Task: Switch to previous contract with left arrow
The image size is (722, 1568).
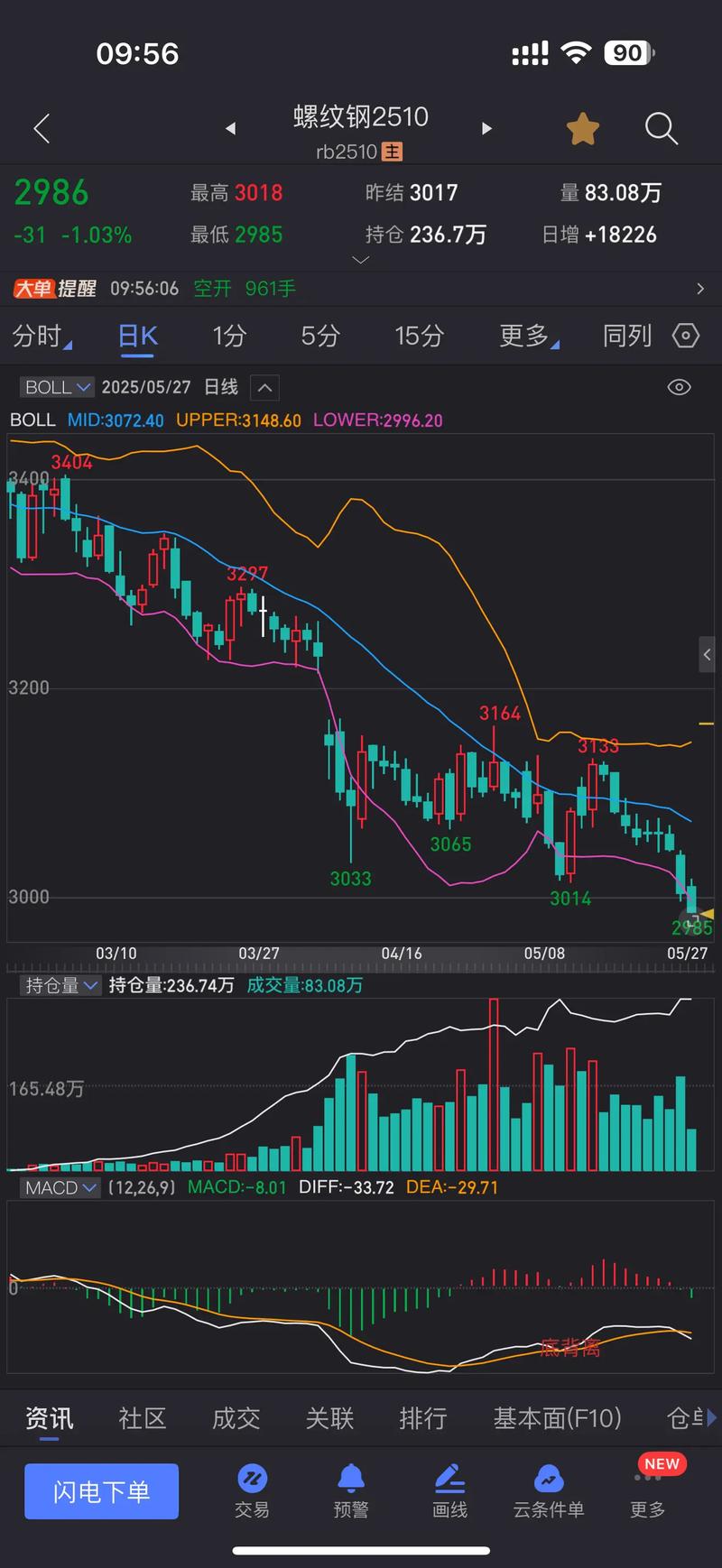Action: tap(229, 129)
